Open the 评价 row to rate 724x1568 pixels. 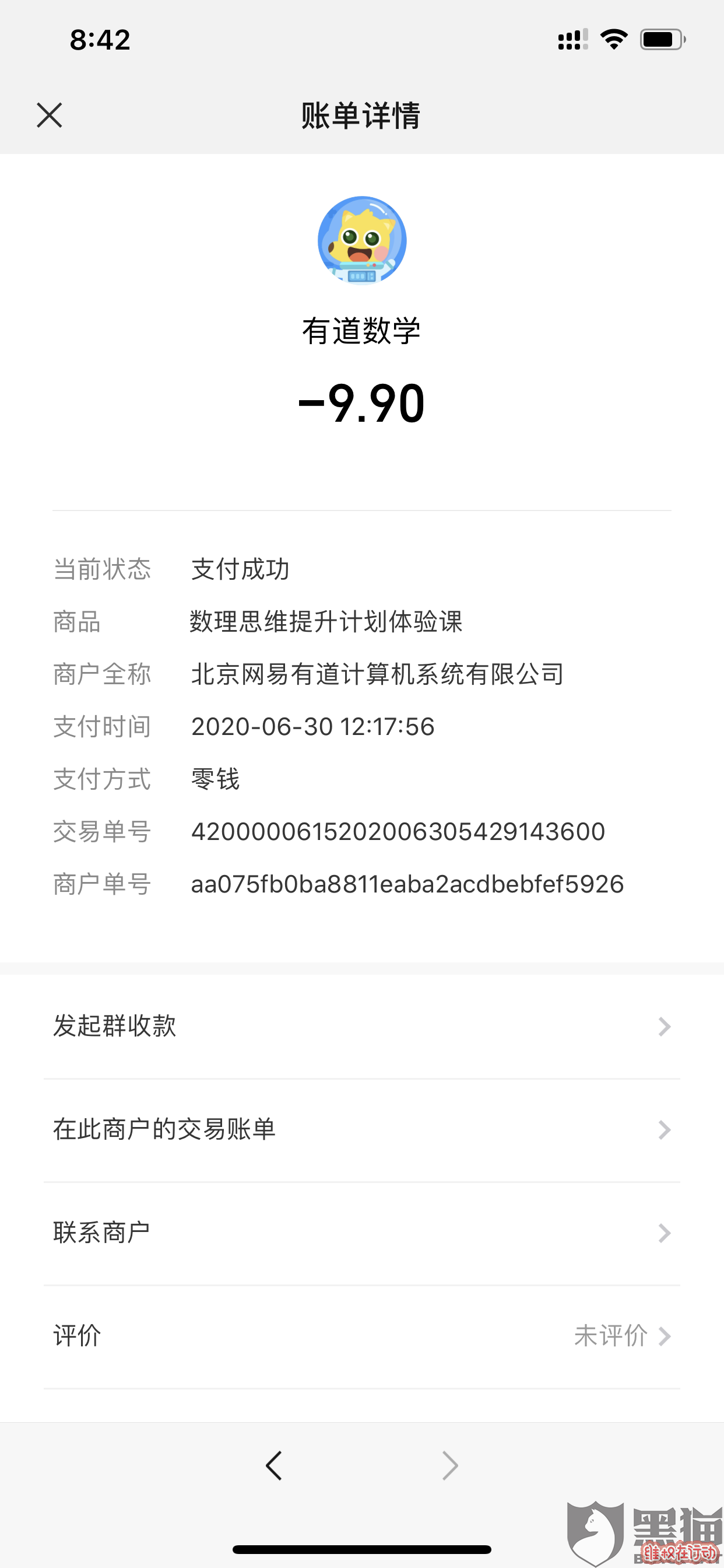point(362,1336)
